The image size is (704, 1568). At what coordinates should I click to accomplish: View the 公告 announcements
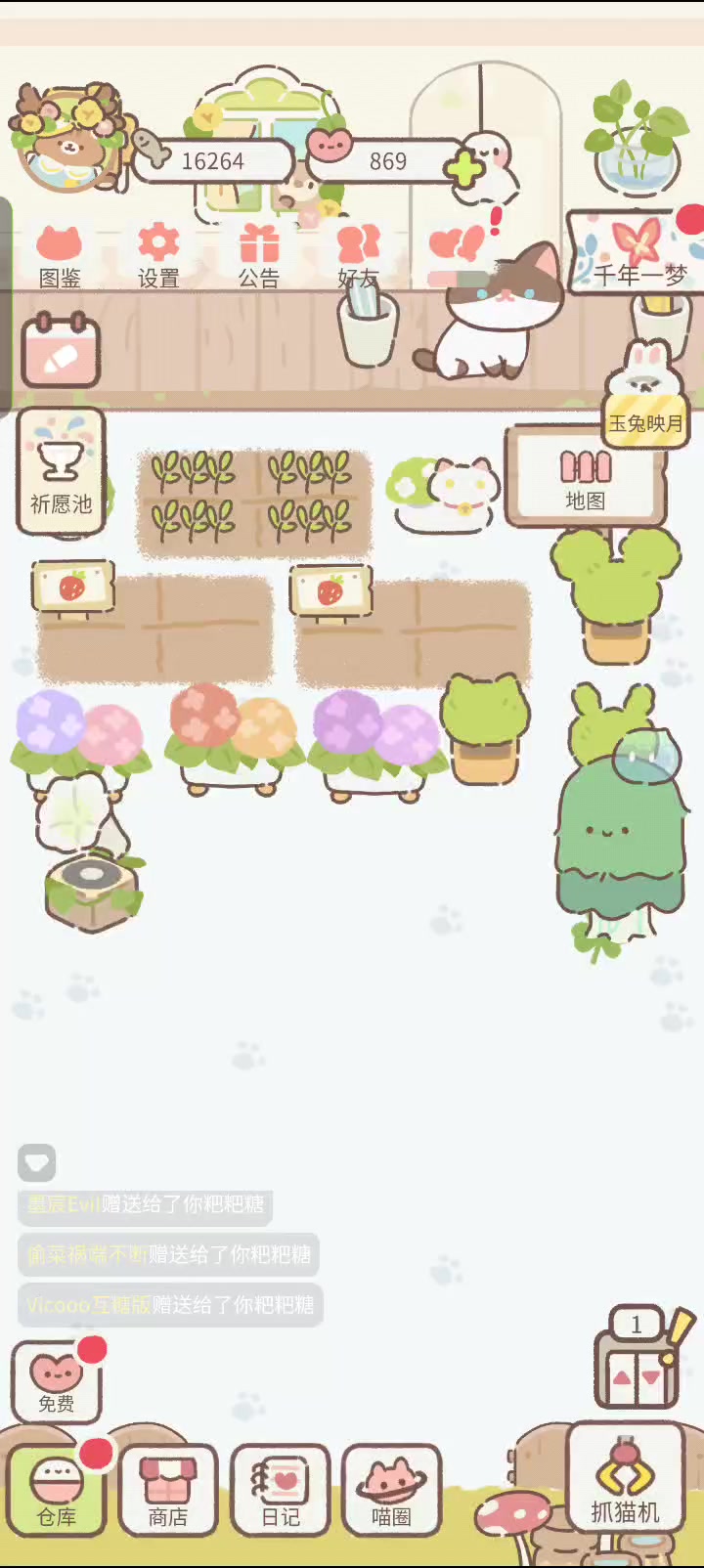pos(259,257)
